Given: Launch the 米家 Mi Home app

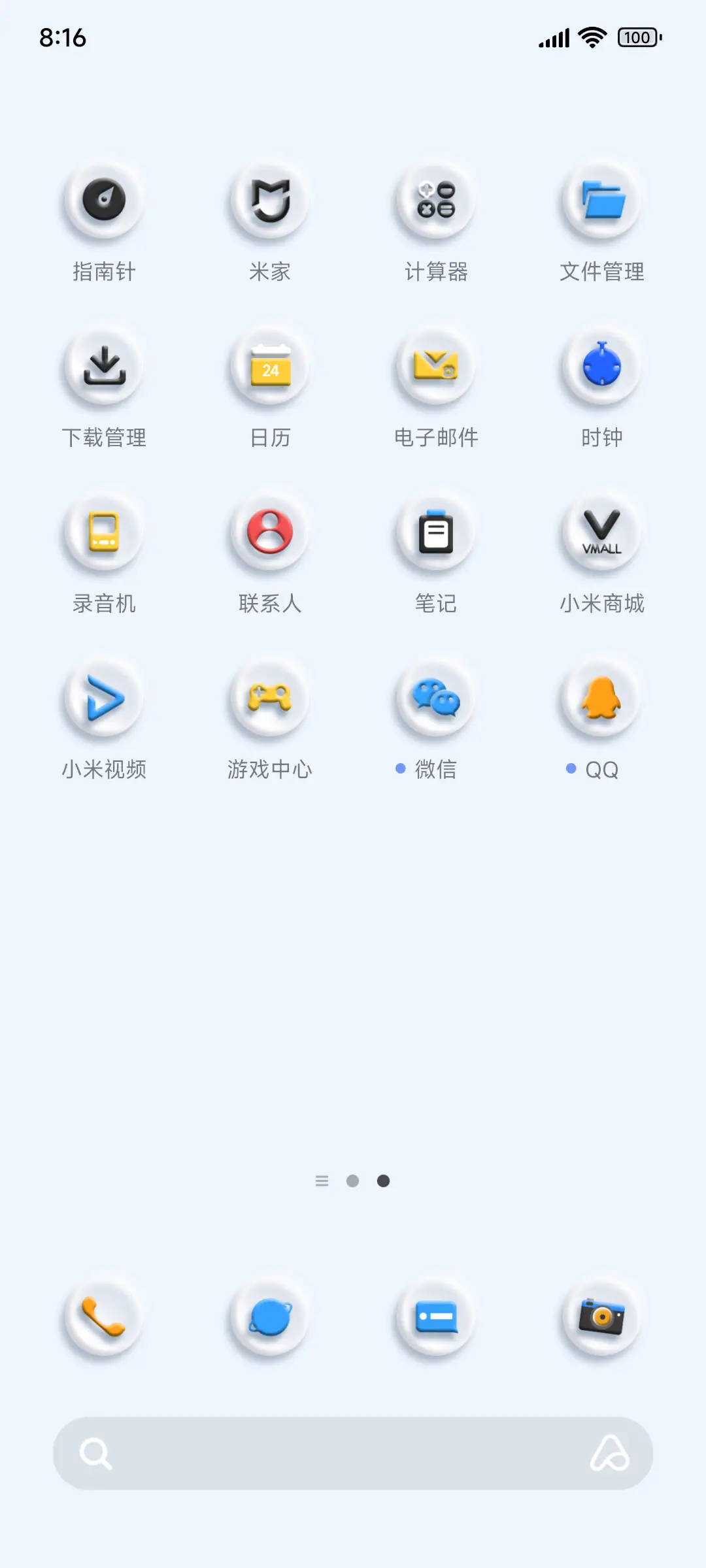Looking at the screenshot, I should point(269,203).
